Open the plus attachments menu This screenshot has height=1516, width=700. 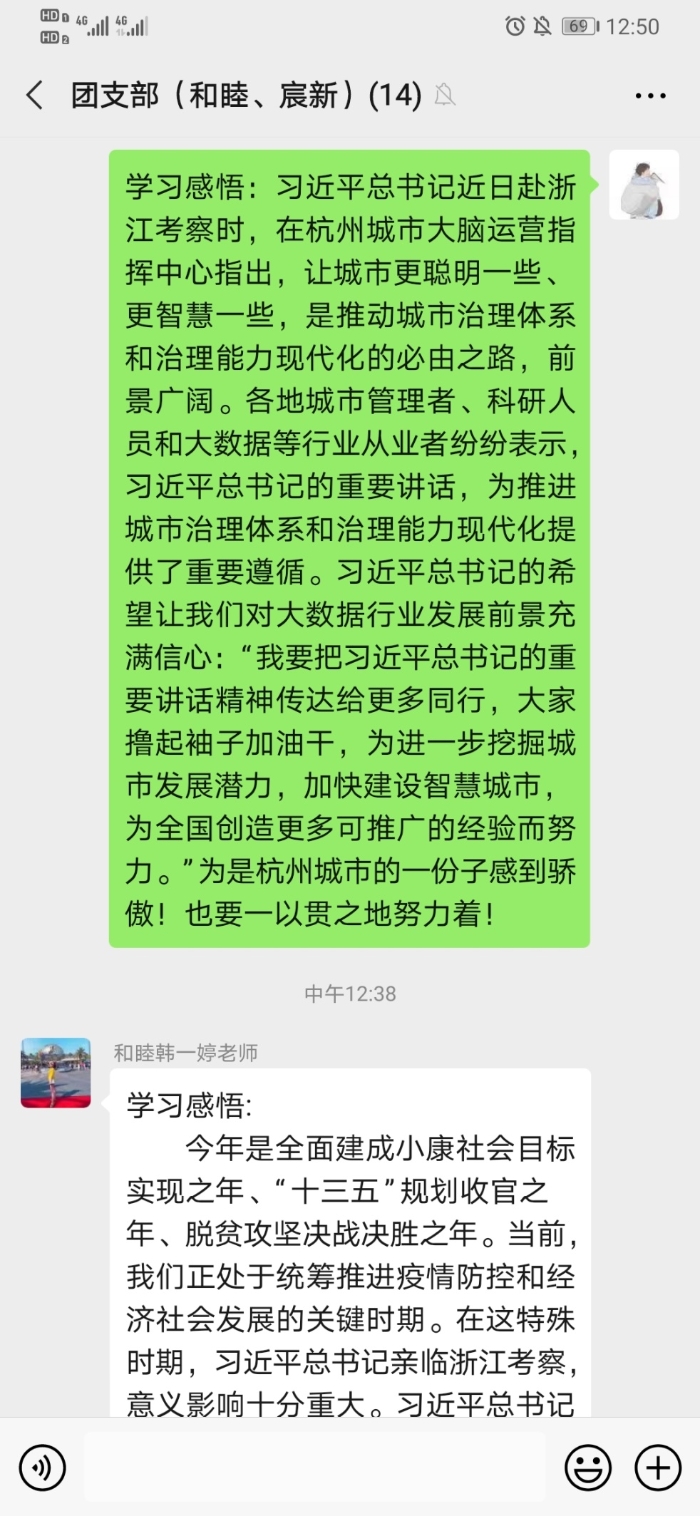(658, 1468)
